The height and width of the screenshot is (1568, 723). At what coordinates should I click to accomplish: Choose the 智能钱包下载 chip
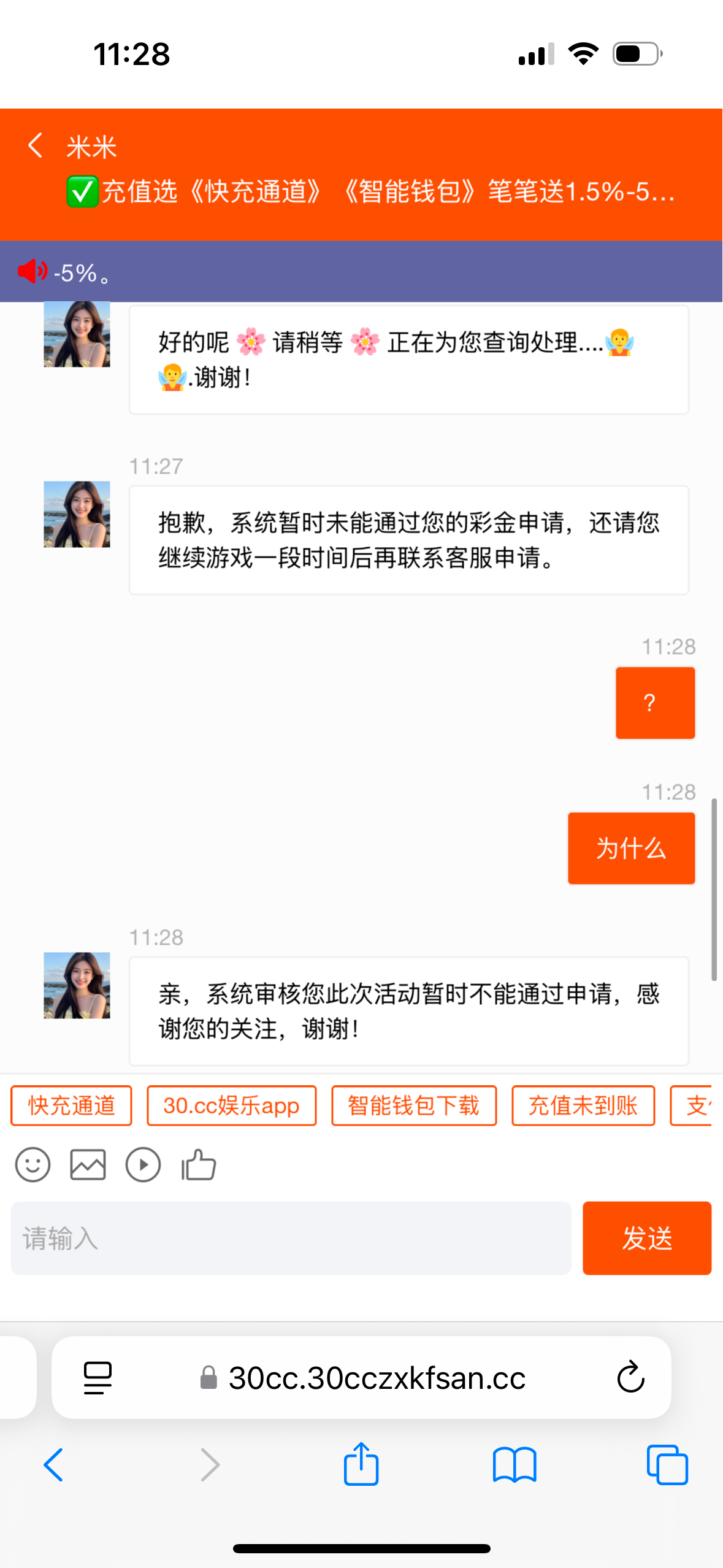413,1105
